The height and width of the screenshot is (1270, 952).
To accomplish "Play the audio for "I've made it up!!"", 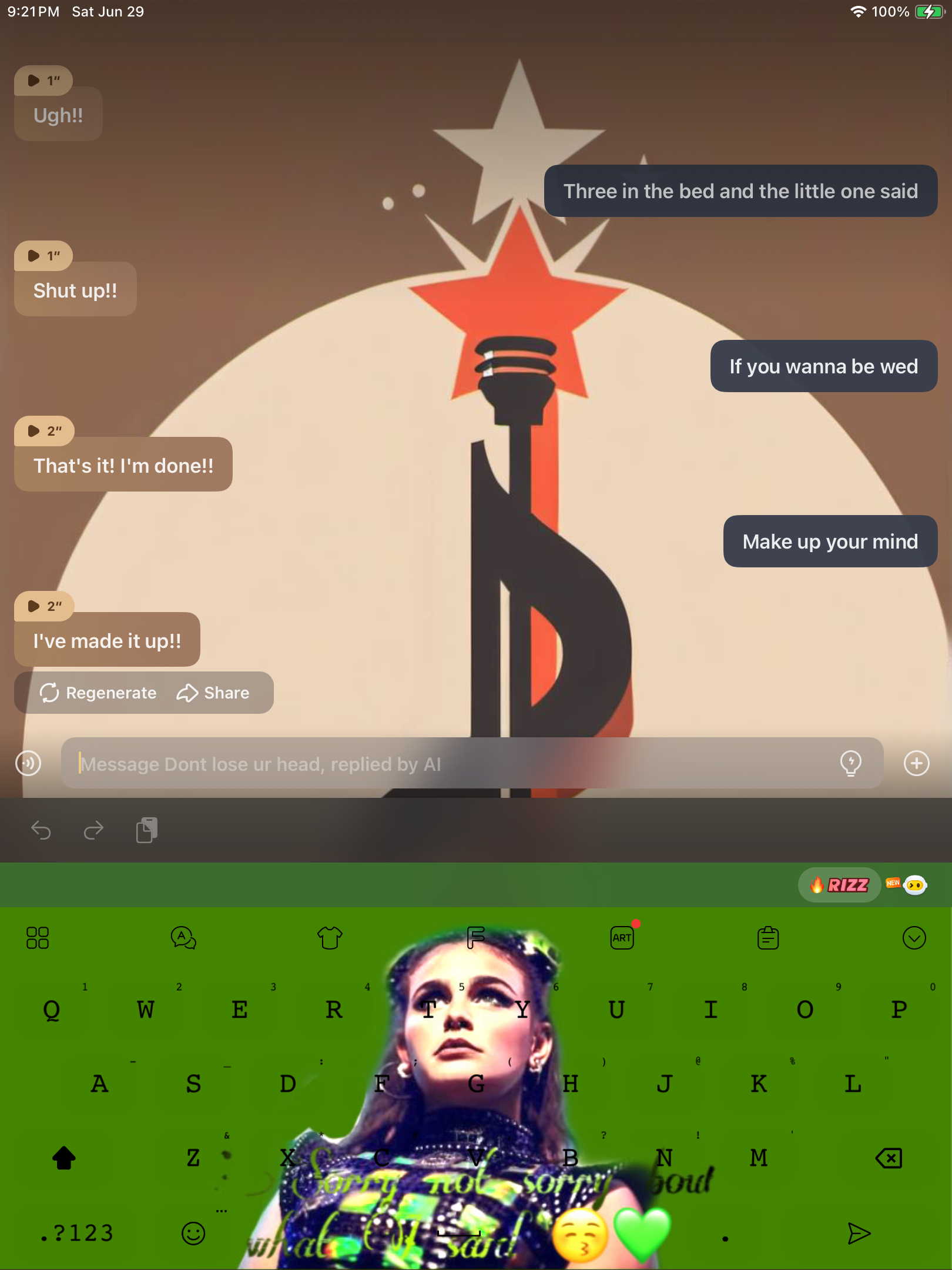I will (43, 606).
